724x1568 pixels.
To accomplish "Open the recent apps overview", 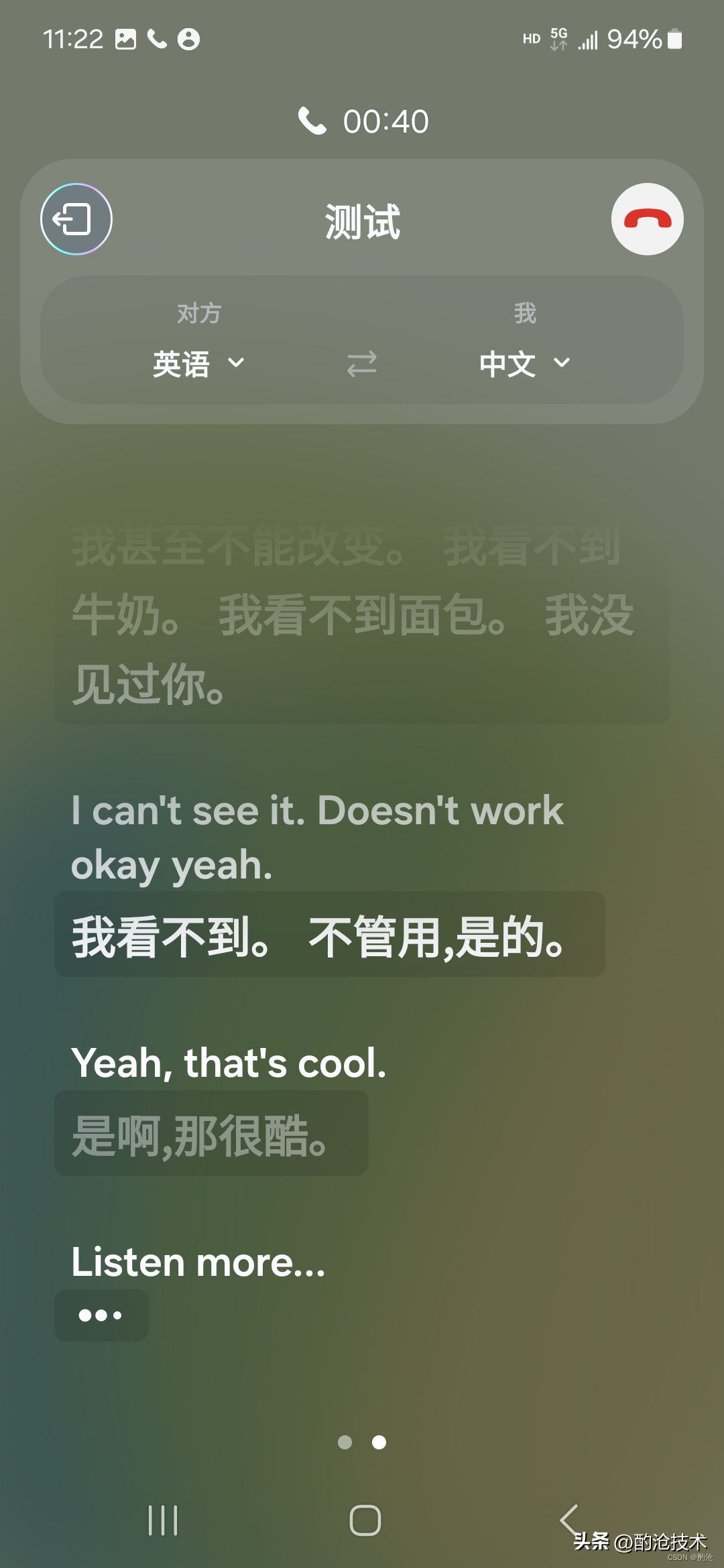I will pyautogui.click(x=163, y=1520).
